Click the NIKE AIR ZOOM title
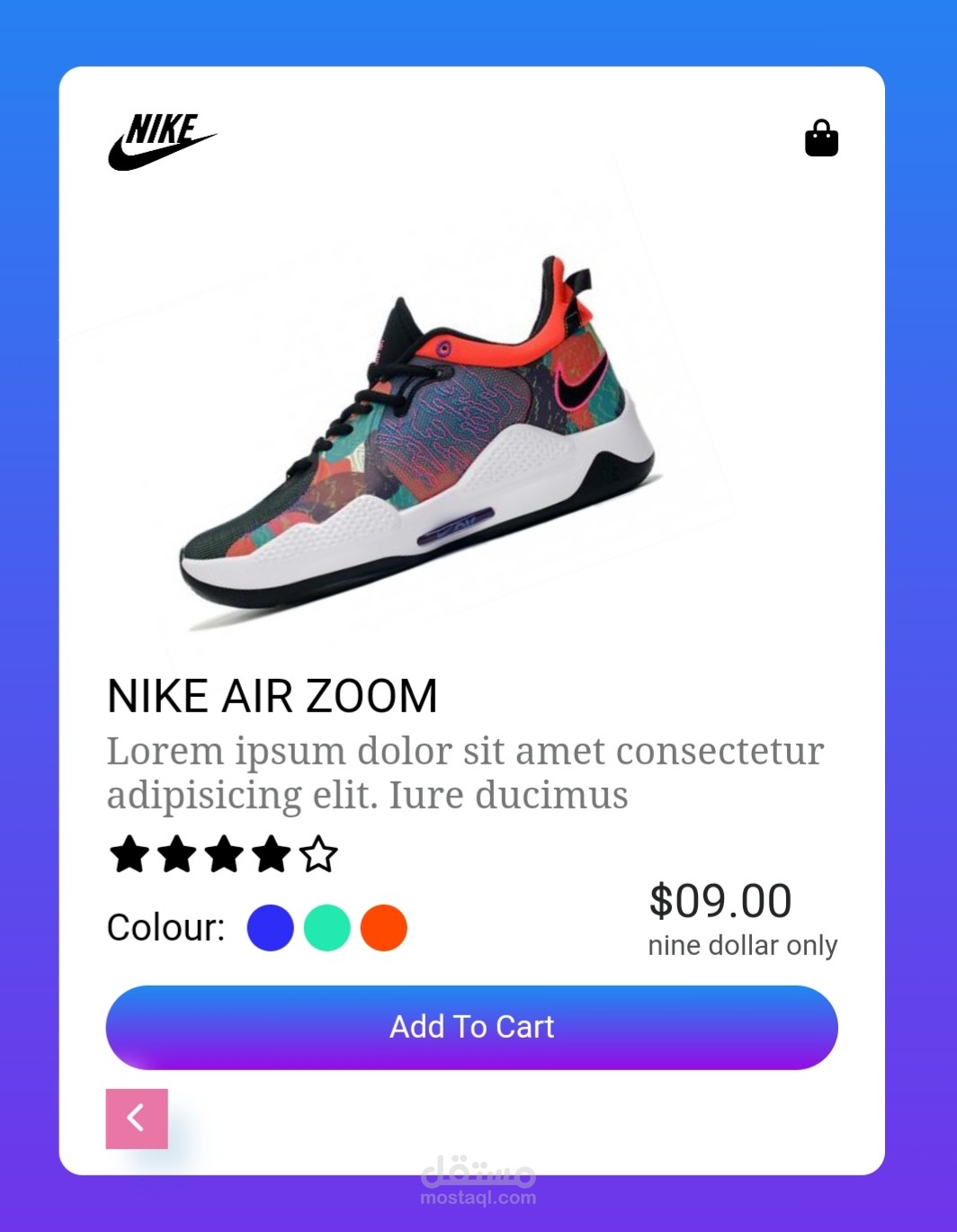Viewport: 957px width, 1232px height. [273, 694]
